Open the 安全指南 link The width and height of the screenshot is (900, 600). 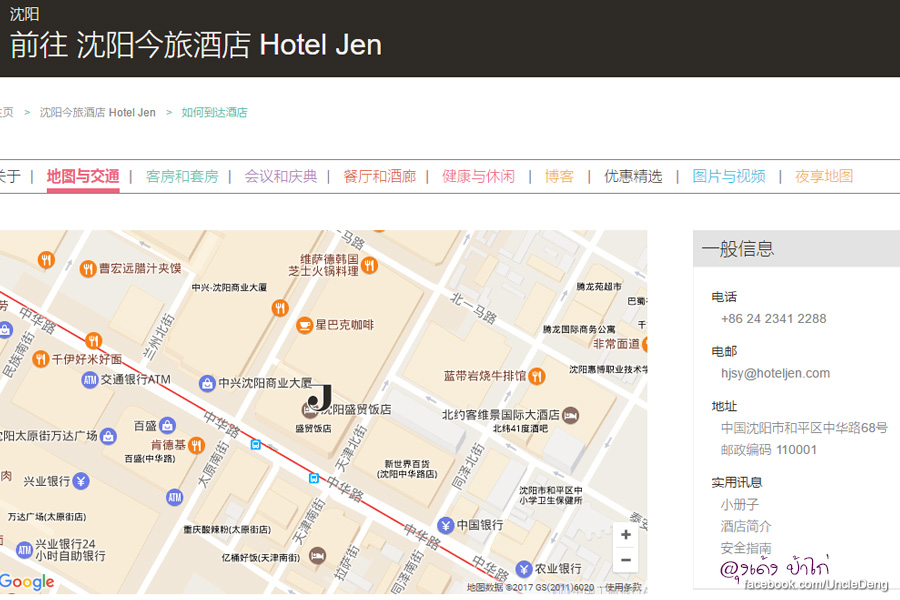coord(746,548)
